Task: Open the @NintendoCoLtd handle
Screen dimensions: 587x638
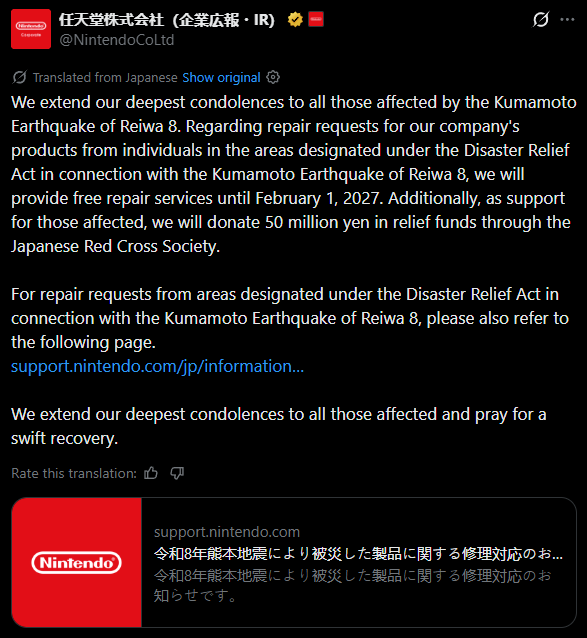Action: [117, 40]
